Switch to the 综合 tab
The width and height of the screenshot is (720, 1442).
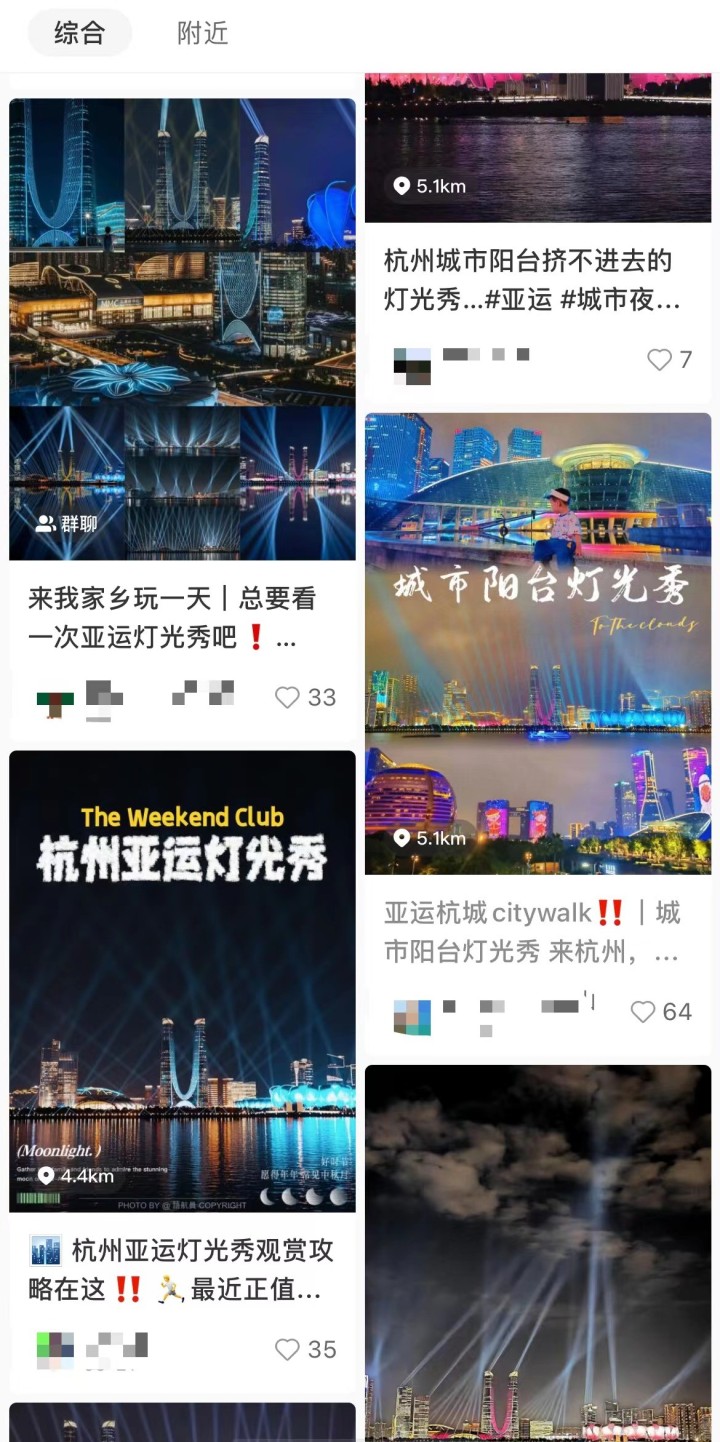(79, 33)
